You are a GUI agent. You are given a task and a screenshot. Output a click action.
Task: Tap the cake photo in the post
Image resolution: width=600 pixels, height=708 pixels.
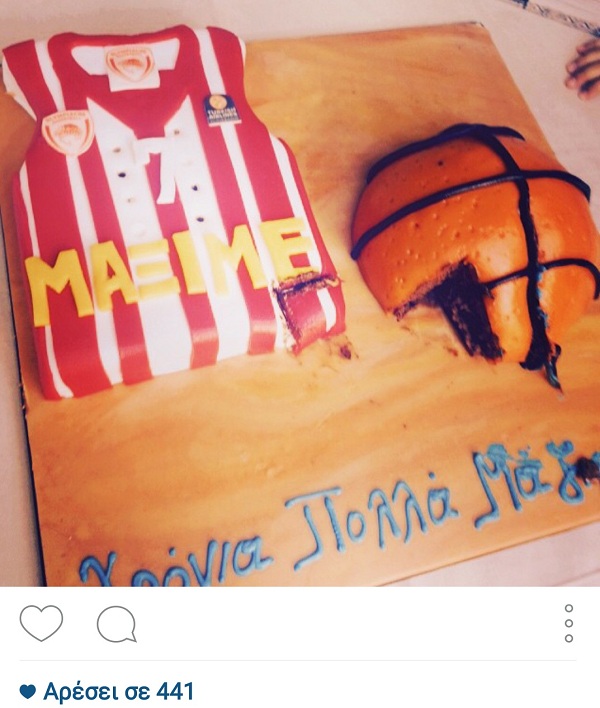pos(300,300)
